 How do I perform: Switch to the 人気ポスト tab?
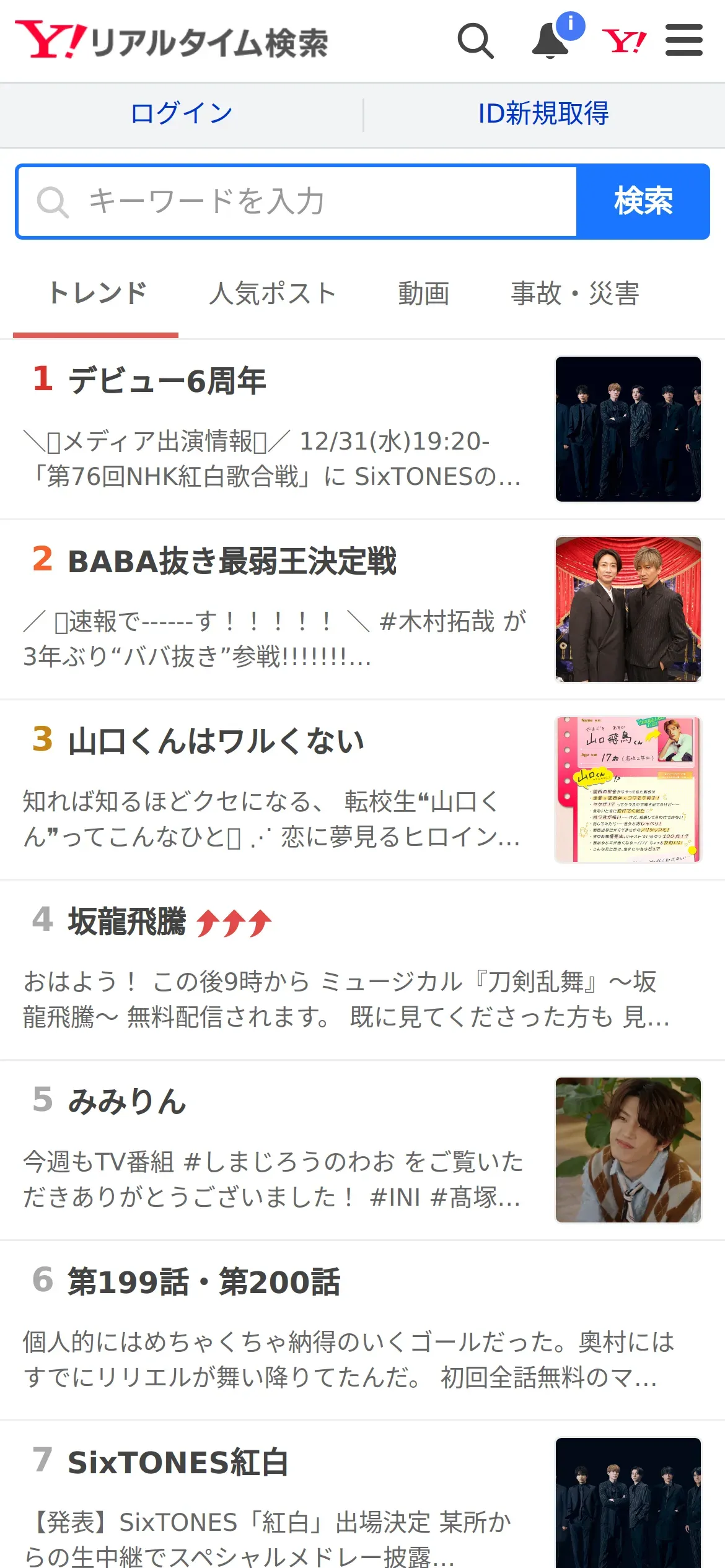(x=273, y=294)
